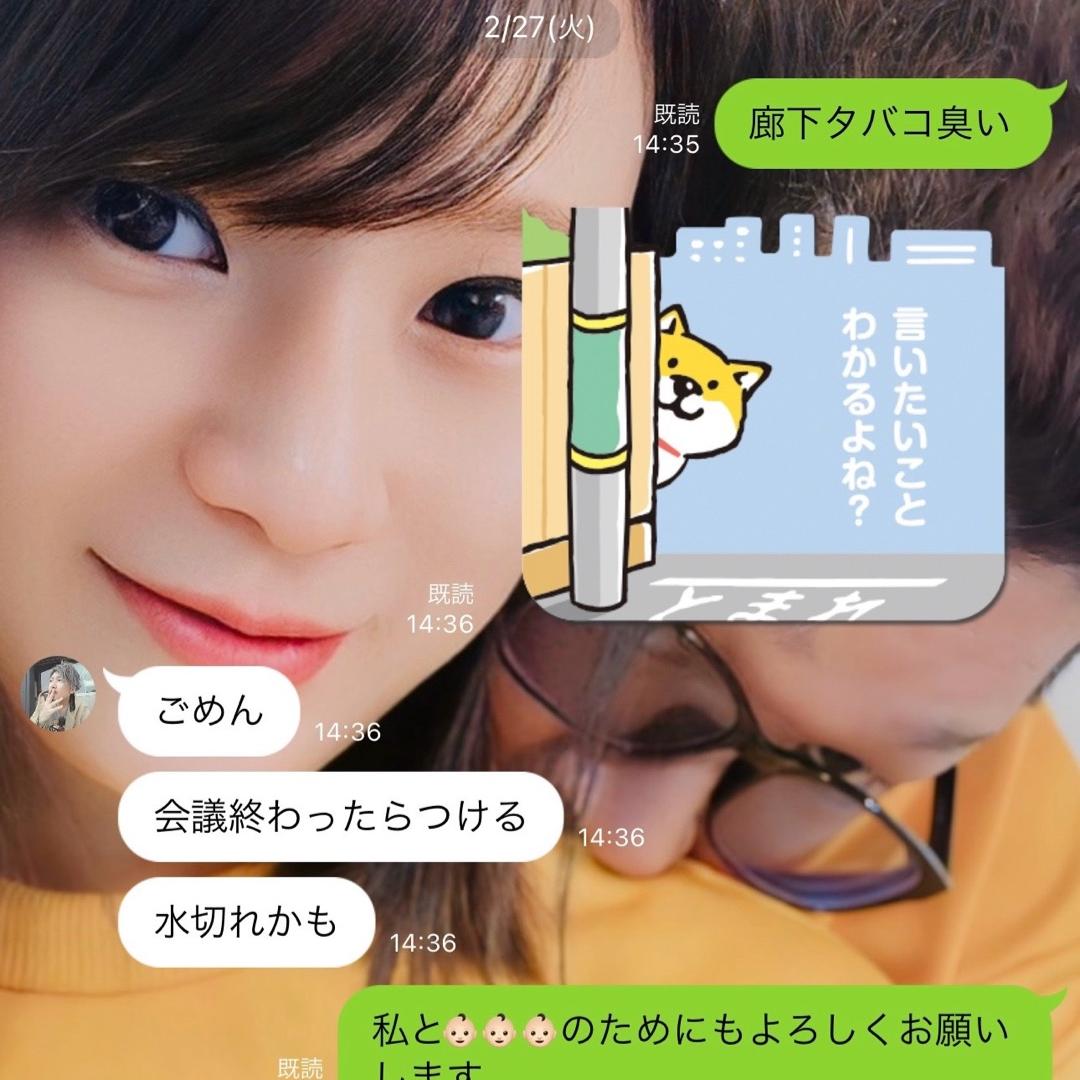Open the sender's profile picture next to ごめん
1080x1080 pixels.
(59, 694)
